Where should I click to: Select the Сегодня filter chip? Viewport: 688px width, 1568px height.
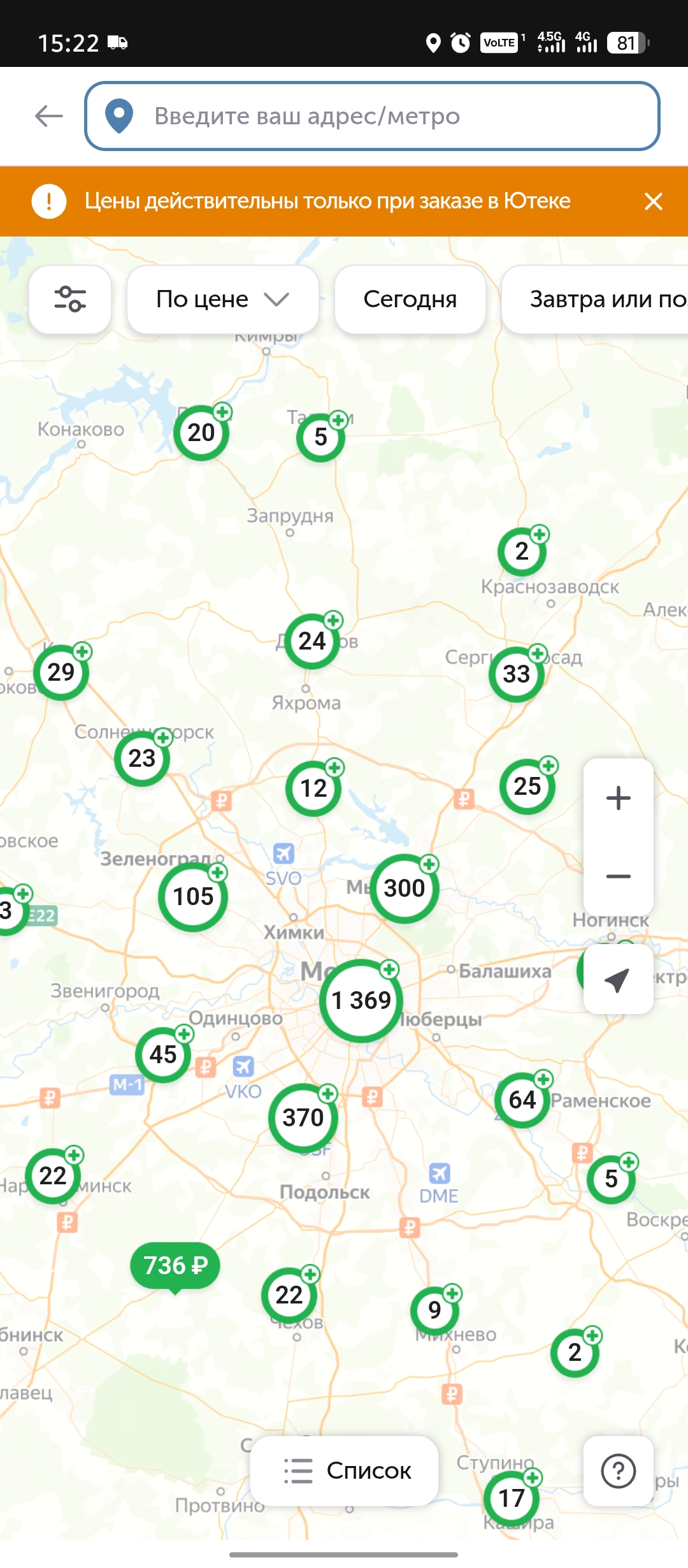pyautogui.click(x=410, y=299)
